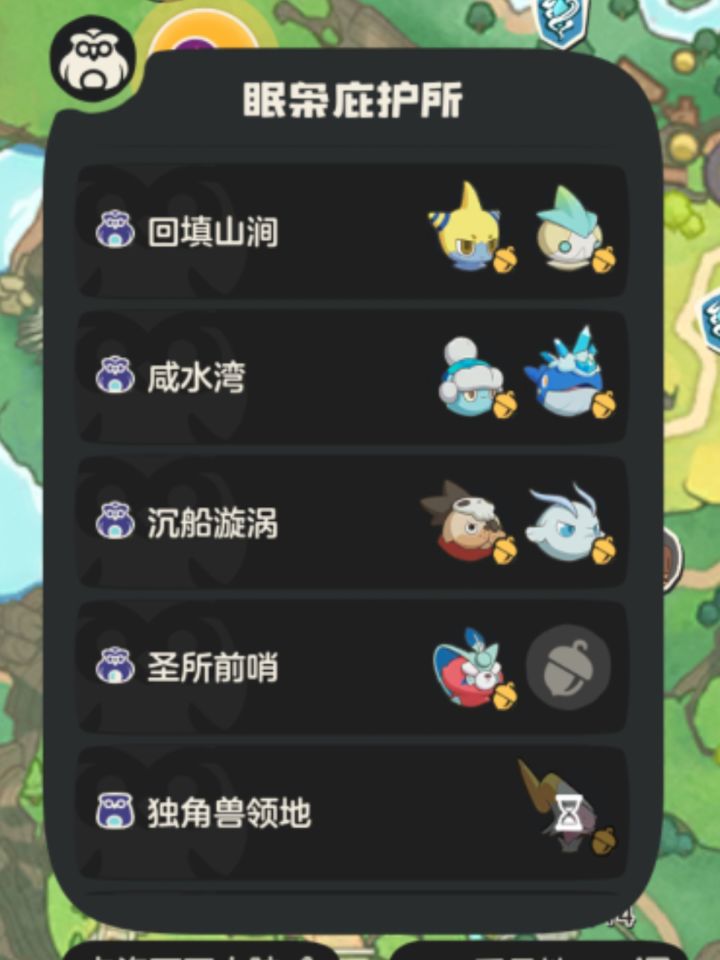Select the skull-capped creature in 沉船漩涡

tap(470, 525)
